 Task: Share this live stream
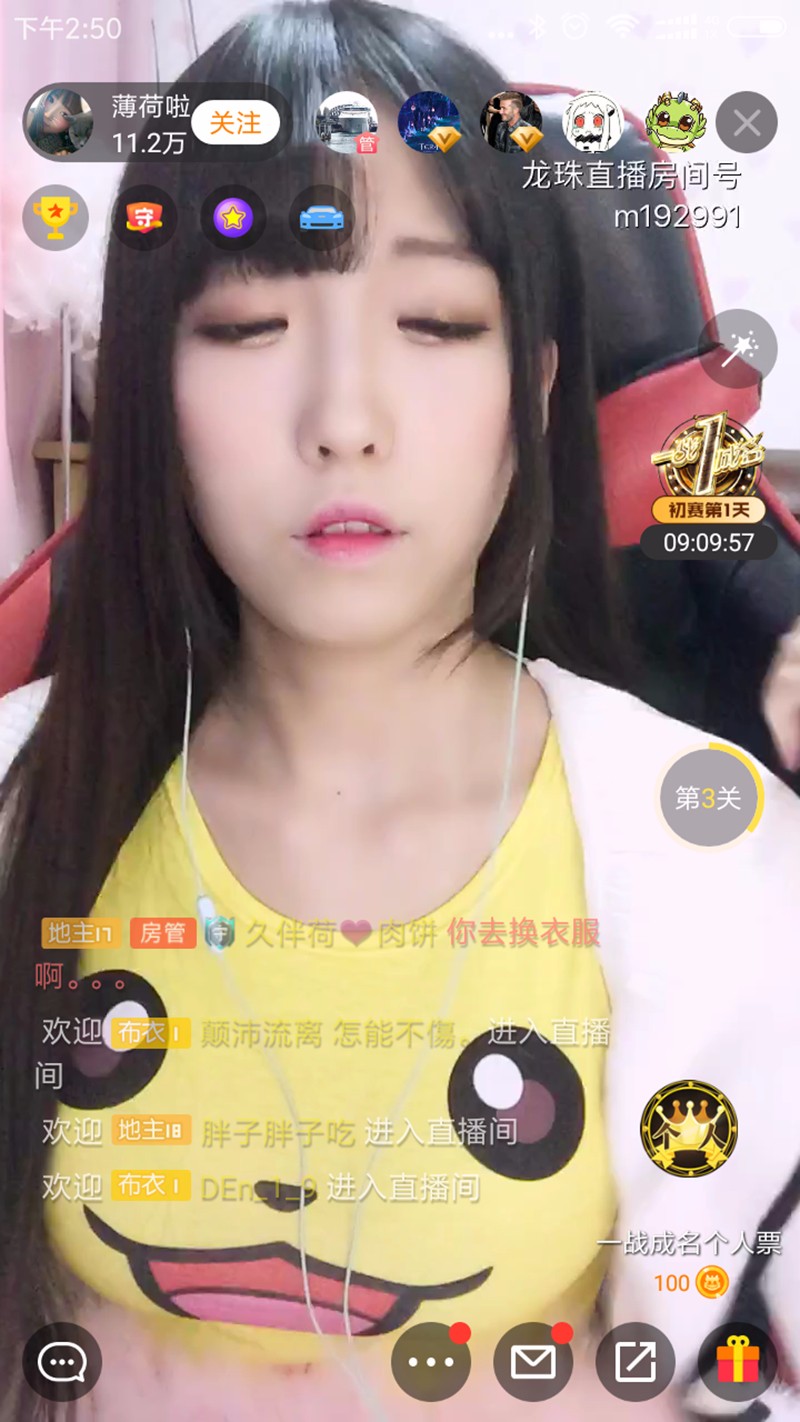coord(636,1361)
